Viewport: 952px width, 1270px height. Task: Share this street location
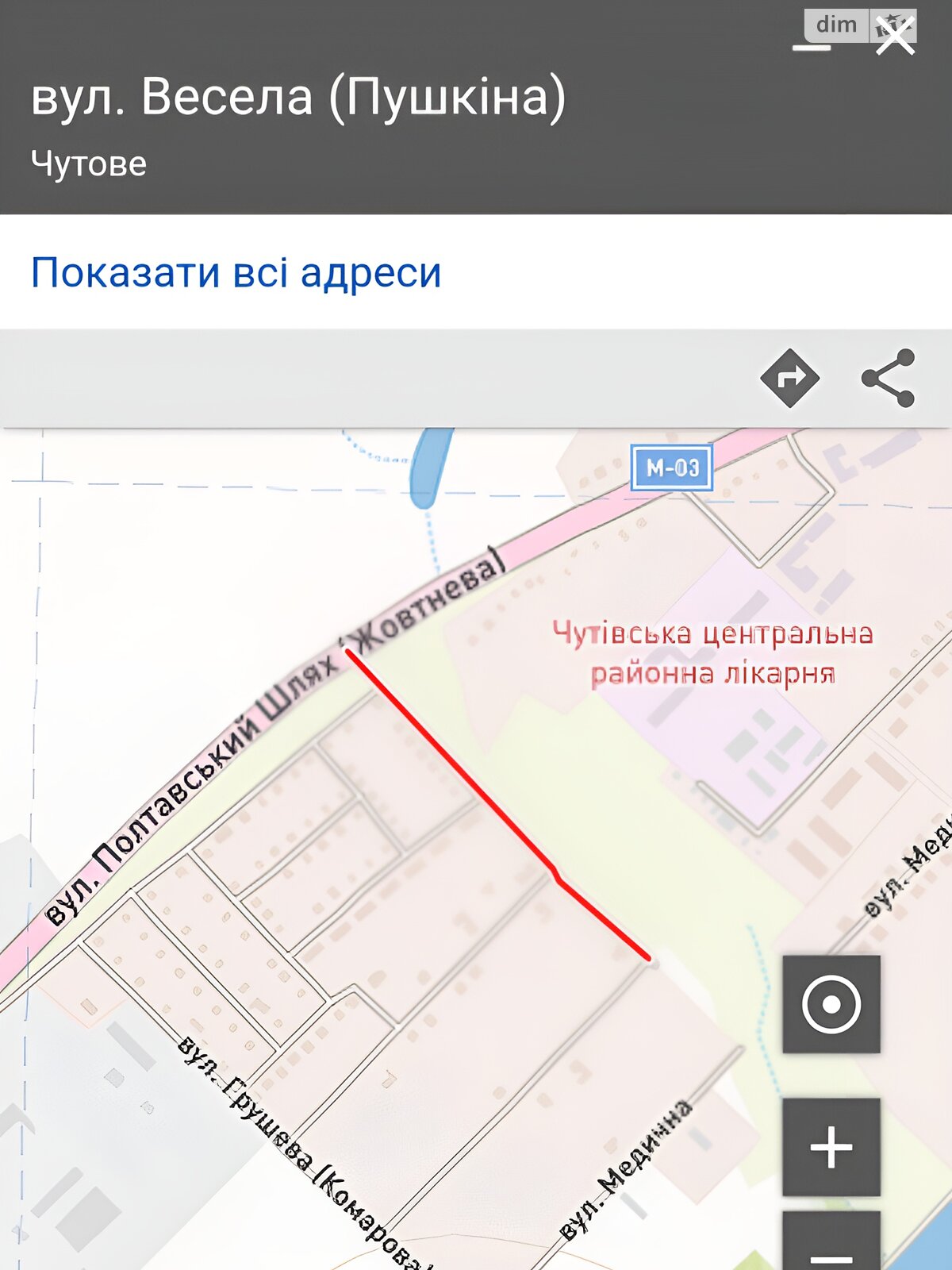888,378
